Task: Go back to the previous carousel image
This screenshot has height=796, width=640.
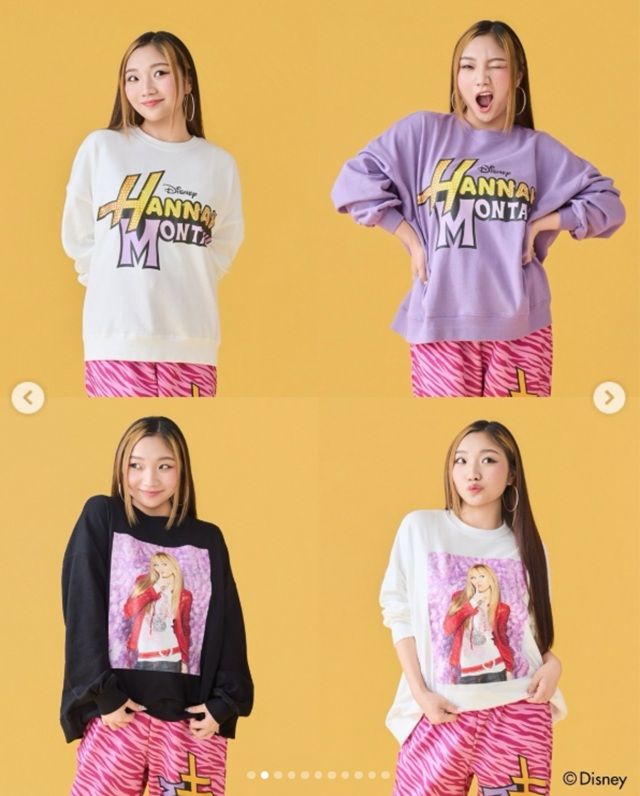Action: point(28,398)
